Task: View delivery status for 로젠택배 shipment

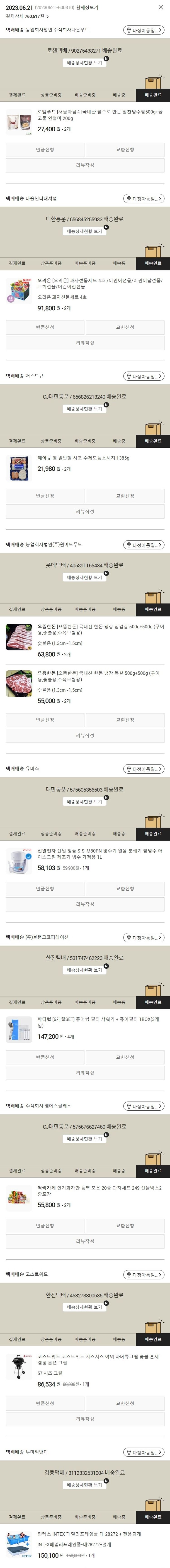Action: click(x=85, y=63)
